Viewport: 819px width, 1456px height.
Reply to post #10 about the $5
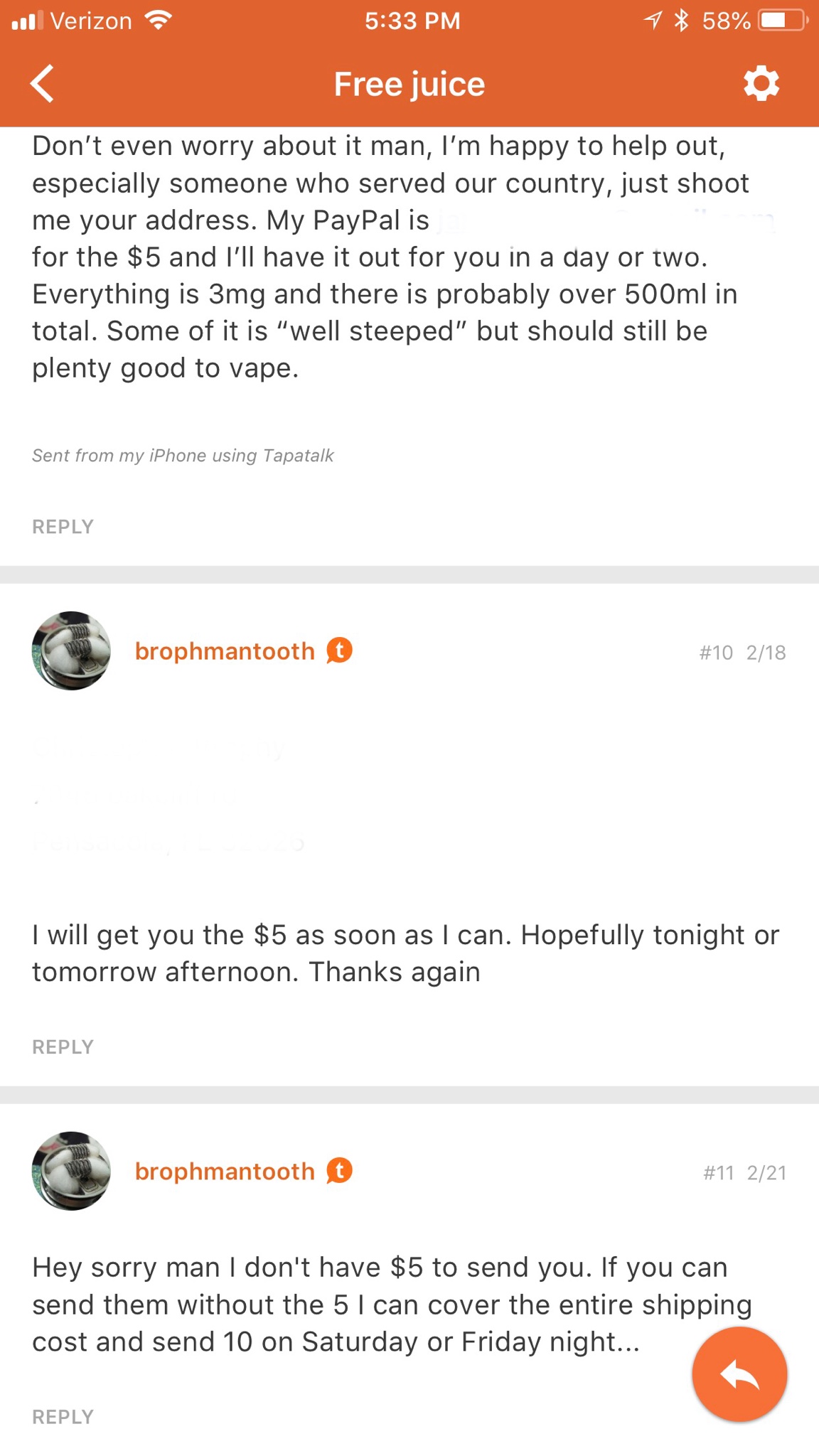tap(63, 1046)
